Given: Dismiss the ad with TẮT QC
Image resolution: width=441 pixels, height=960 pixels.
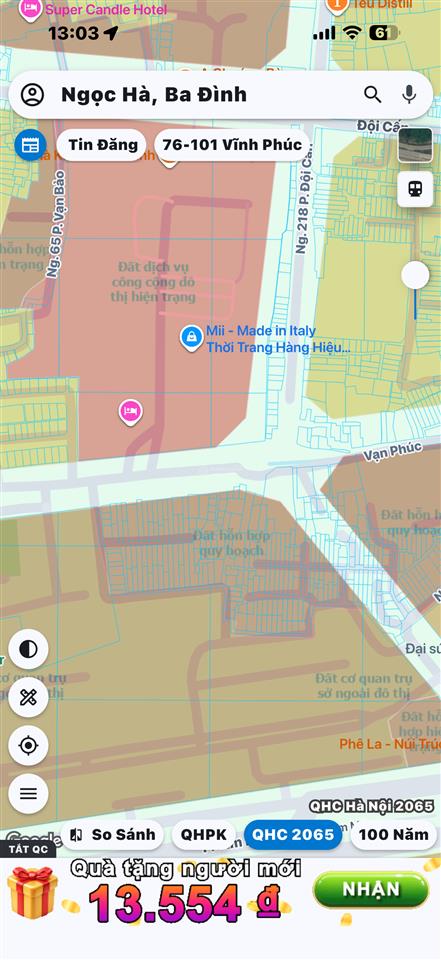Looking at the screenshot, I should pyautogui.click(x=28, y=849).
